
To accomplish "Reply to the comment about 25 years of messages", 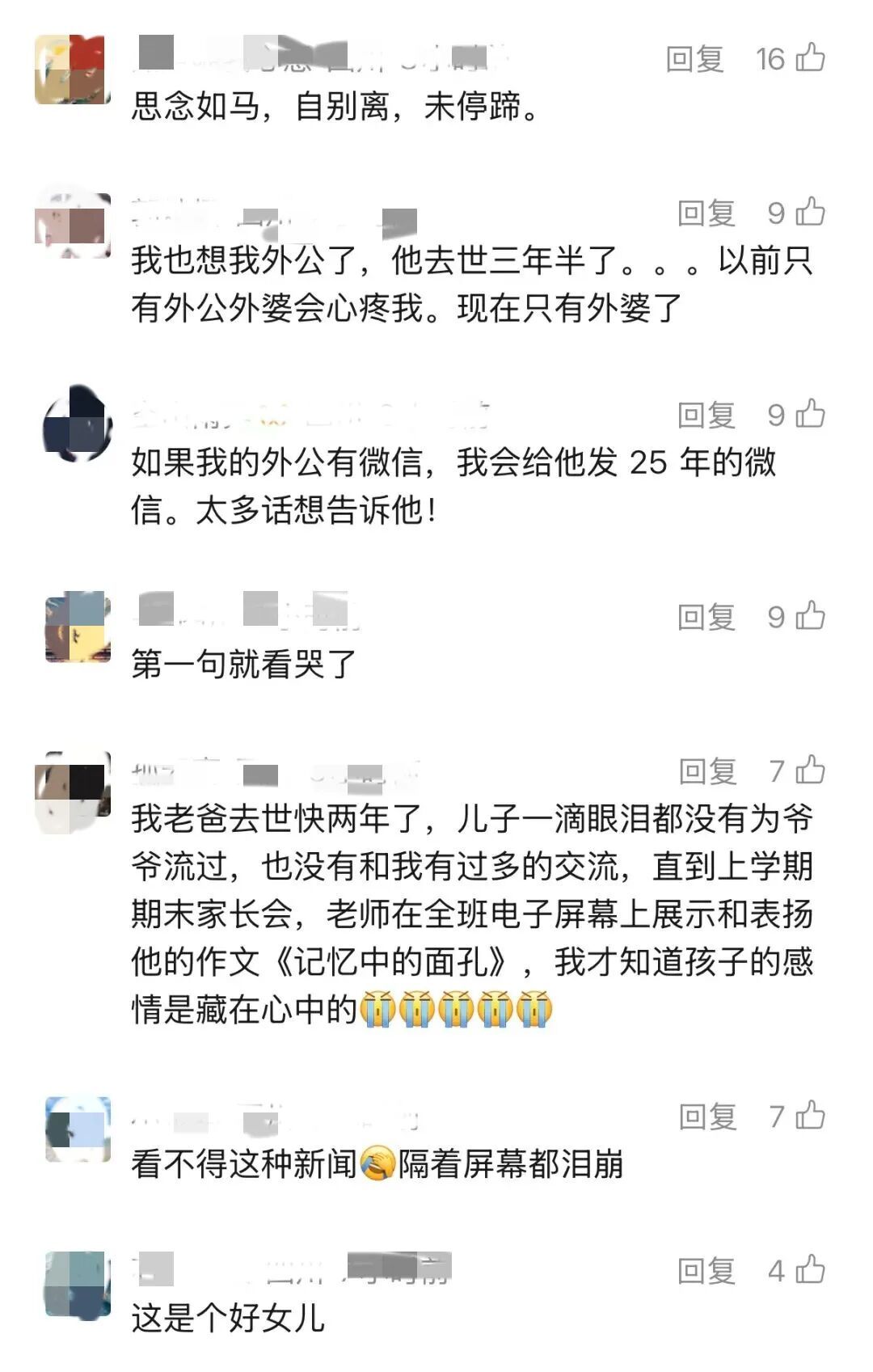I will click(x=698, y=416).
